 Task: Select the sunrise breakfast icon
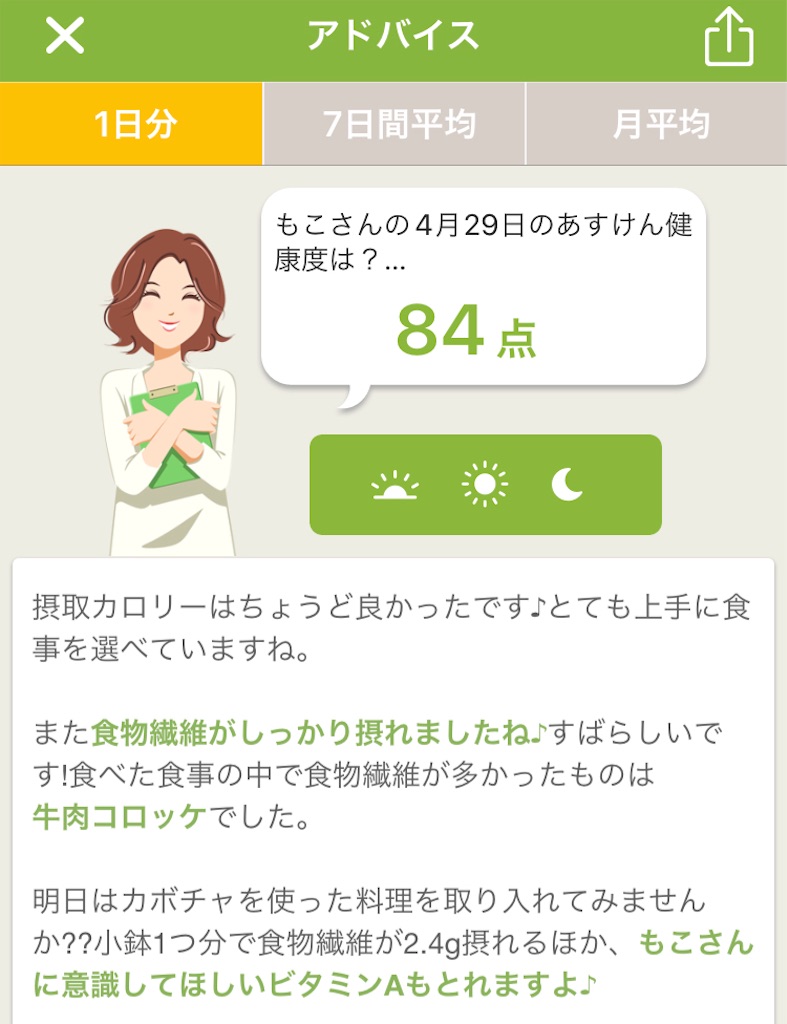pos(397,485)
